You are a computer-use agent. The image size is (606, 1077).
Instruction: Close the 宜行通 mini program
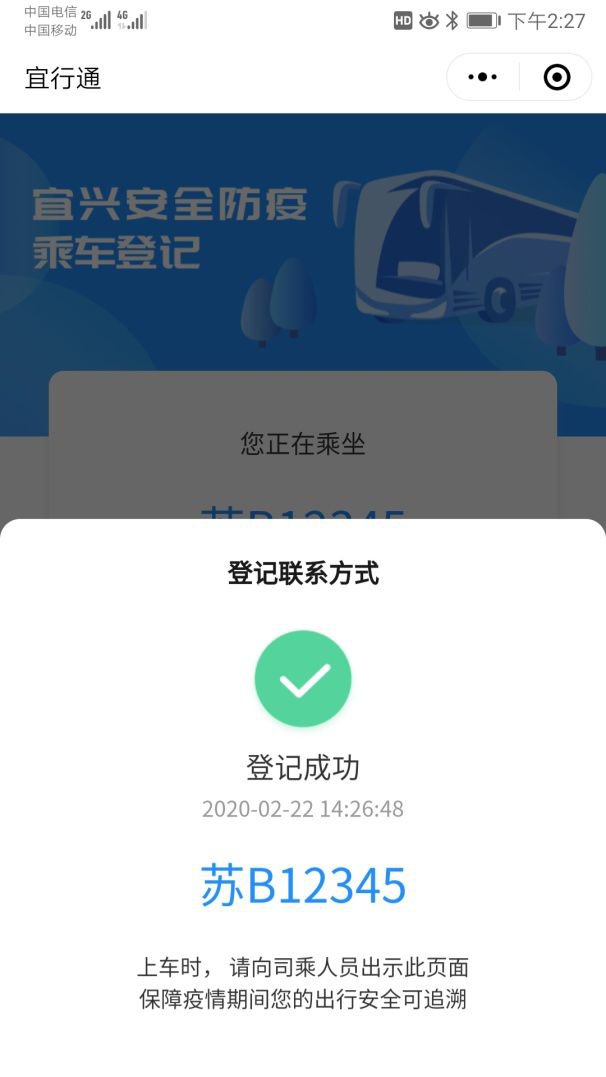pos(556,77)
